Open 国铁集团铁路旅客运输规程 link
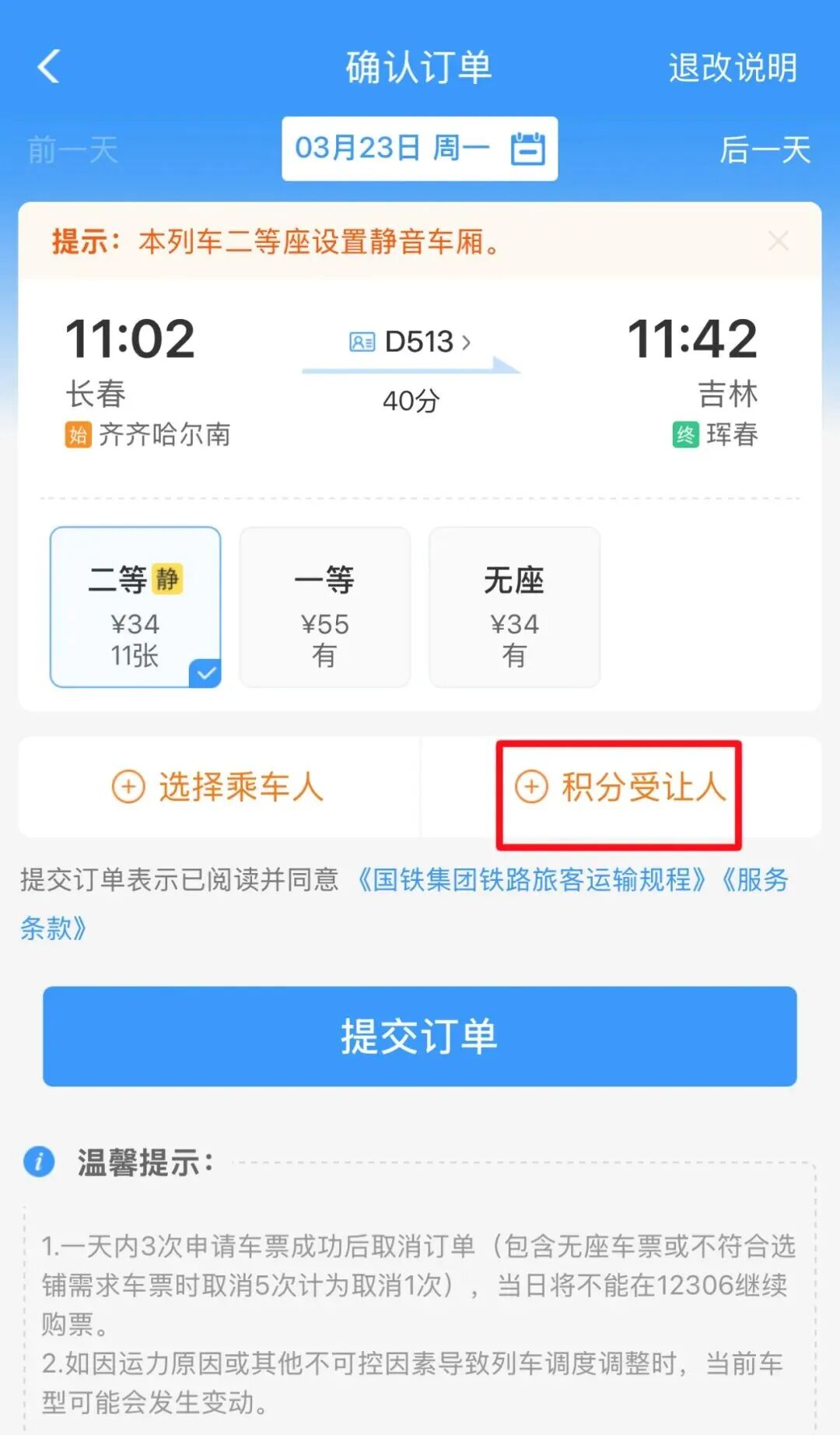This screenshot has height=1435, width=840. pyautogui.click(x=531, y=880)
